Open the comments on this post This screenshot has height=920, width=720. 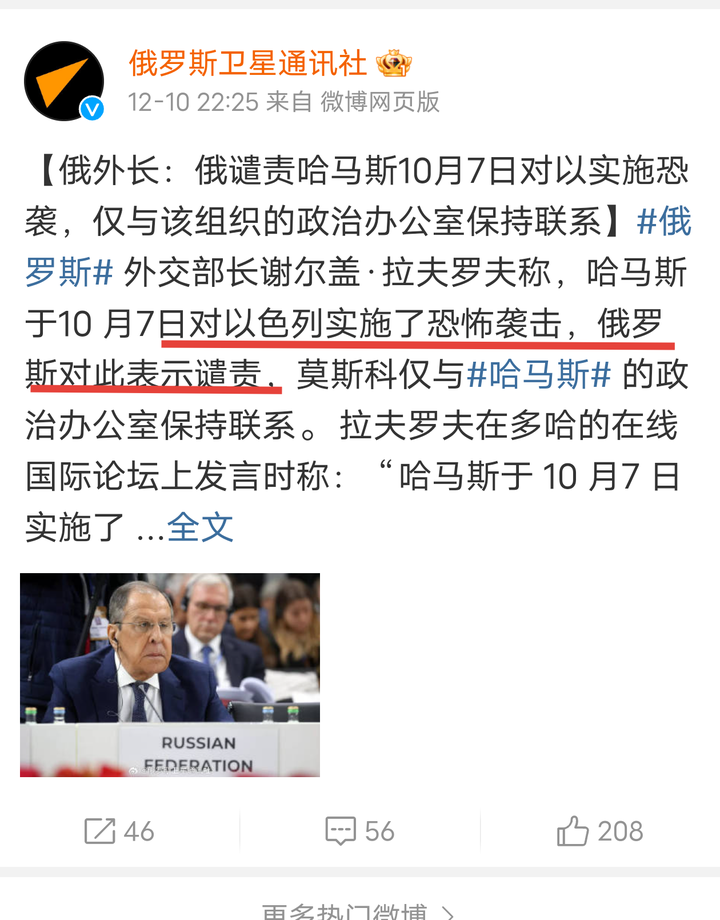360,831
